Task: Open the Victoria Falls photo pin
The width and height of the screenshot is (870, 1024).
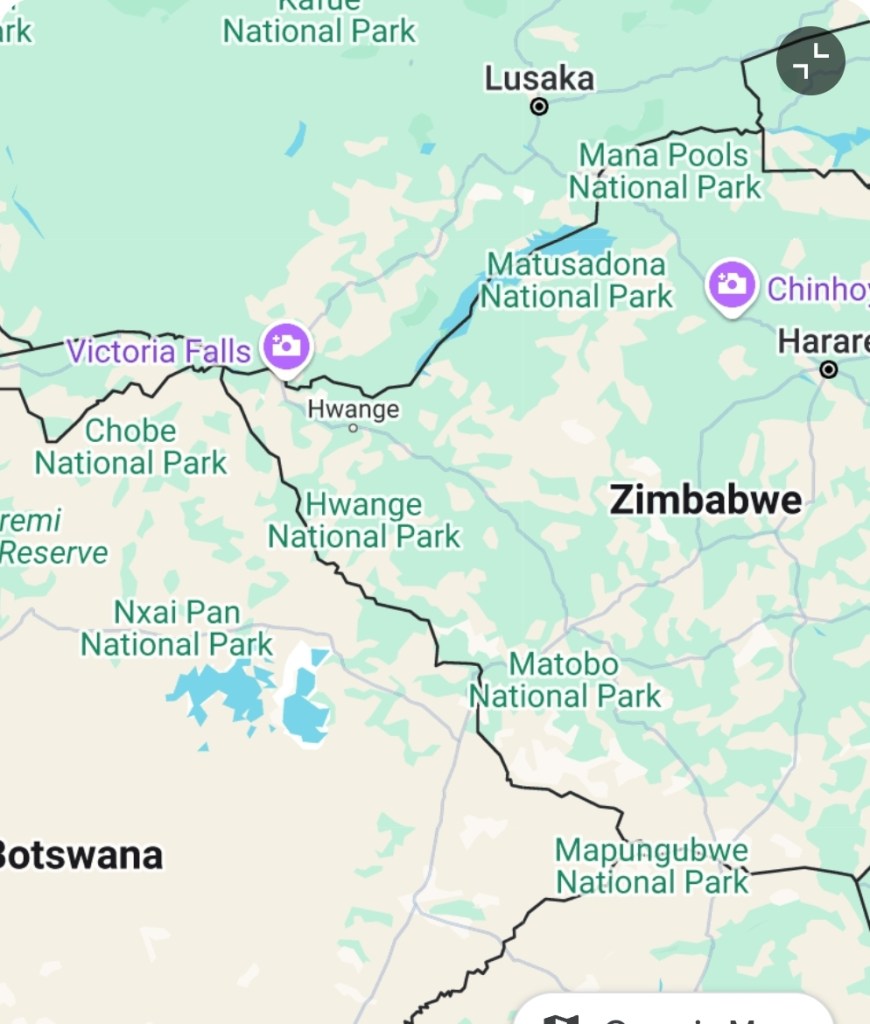Action: pos(287,346)
